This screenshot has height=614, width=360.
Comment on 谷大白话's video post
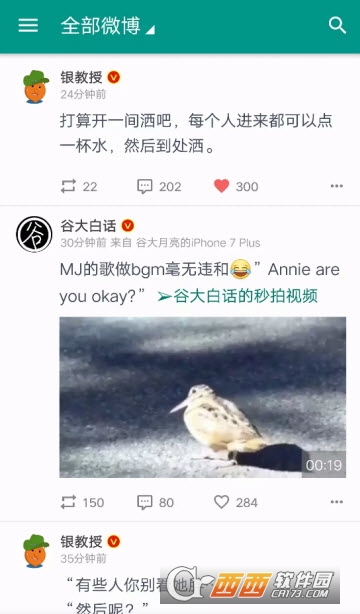click(155, 502)
